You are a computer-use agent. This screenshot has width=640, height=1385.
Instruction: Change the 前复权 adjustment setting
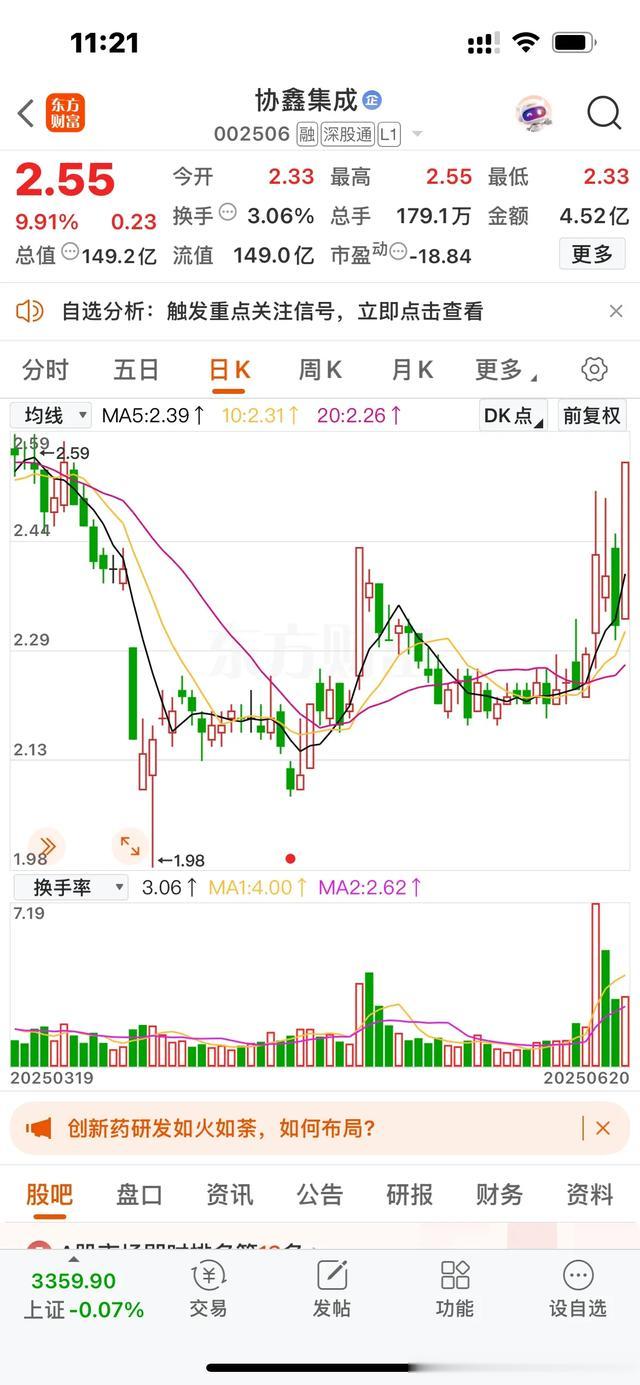point(592,415)
